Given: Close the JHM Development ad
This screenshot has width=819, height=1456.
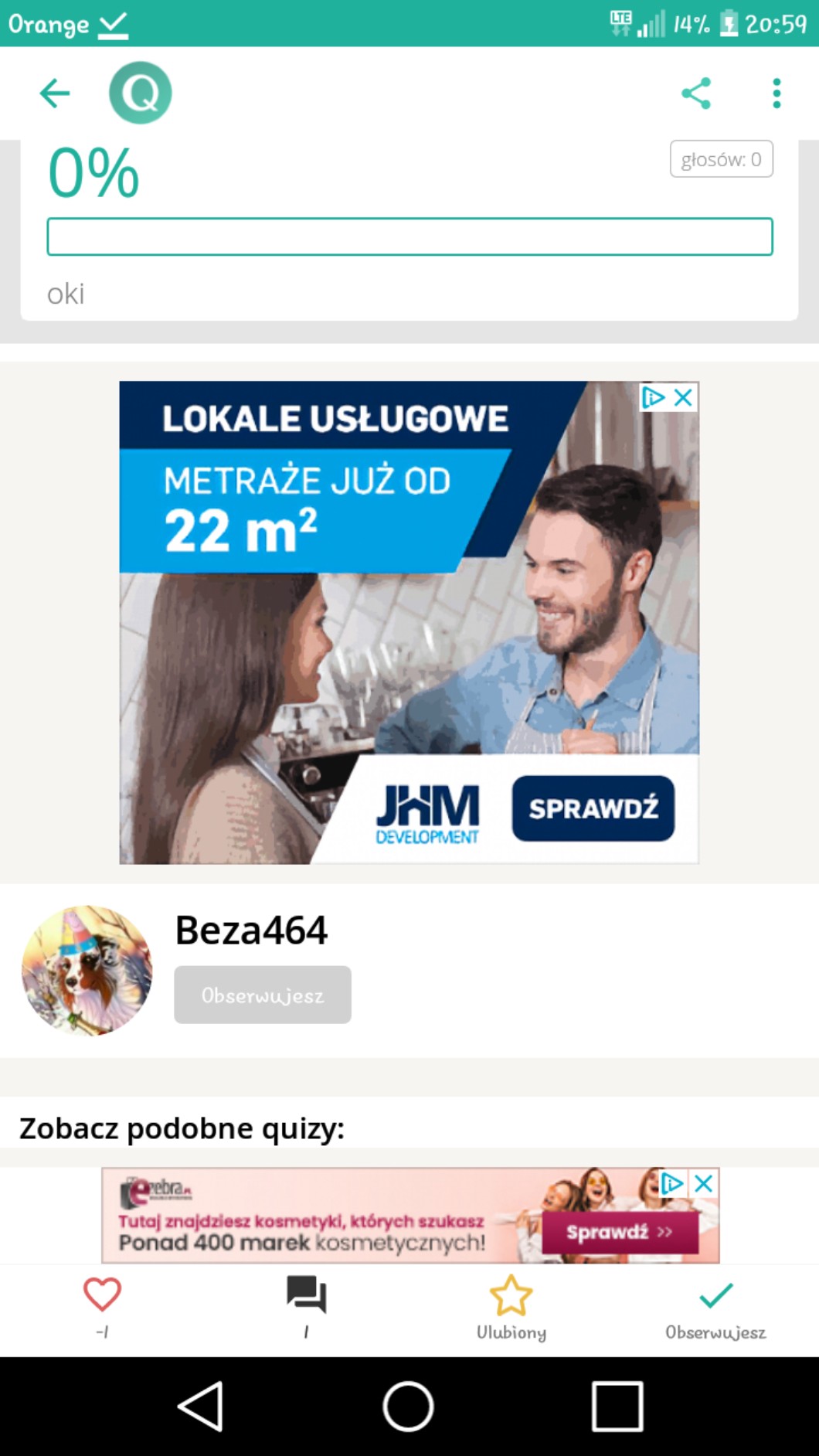Looking at the screenshot, I should [x=683, y=398].
